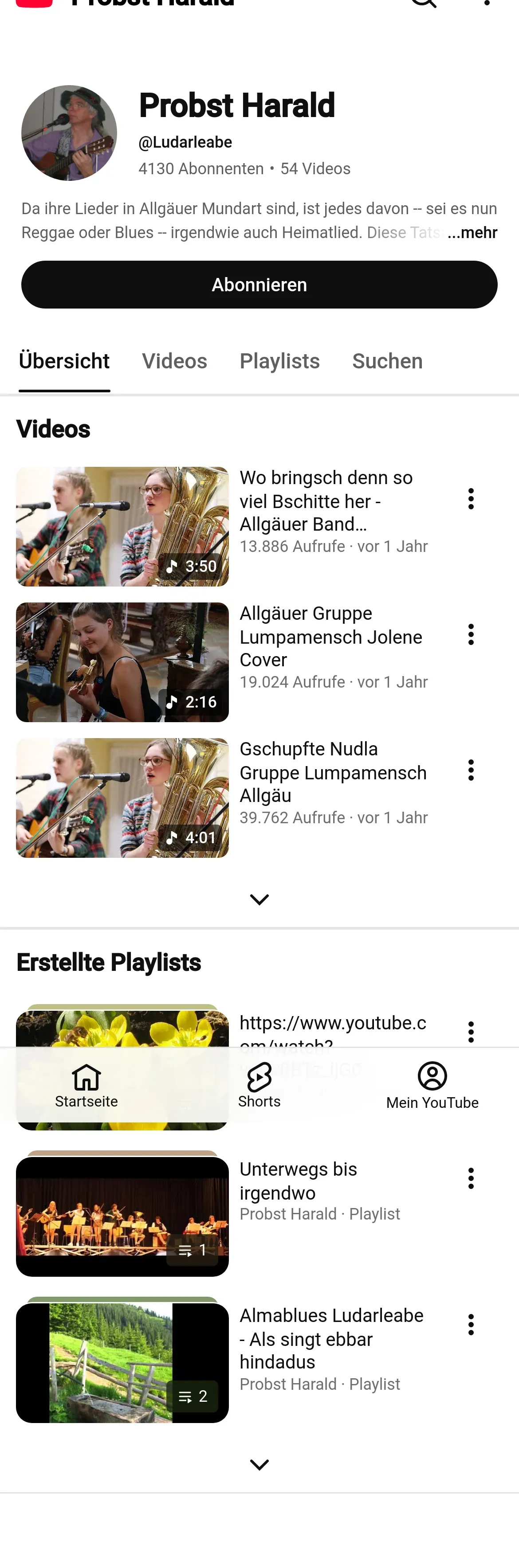Show more videos with the chevron below Videos
519x1568 pixels.
[x=259, y=899]
